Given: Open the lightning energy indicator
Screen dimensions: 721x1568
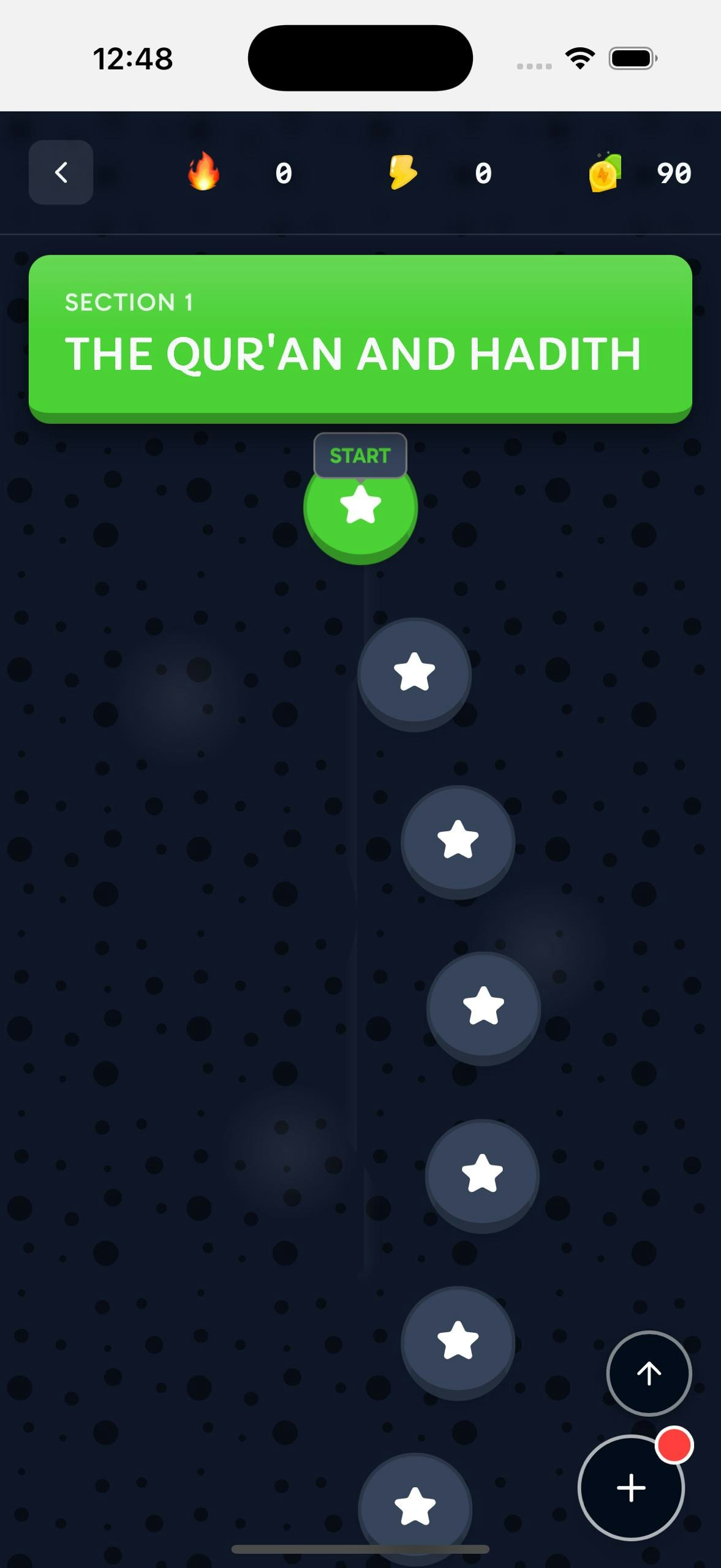Looking at the screenshot, I should pyautogui.click(x=440, y=173).
